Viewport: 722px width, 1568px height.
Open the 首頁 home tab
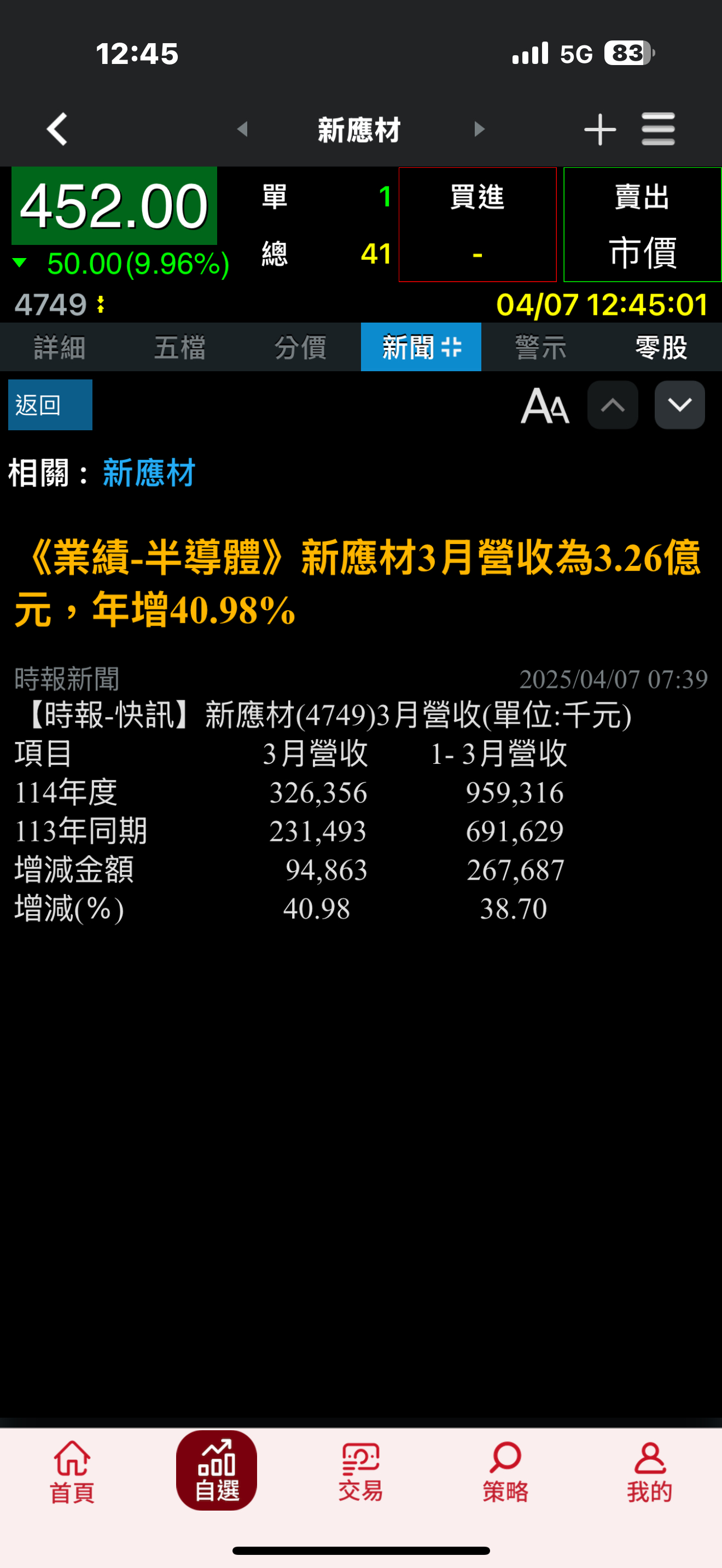click(x=72, y=1472)
